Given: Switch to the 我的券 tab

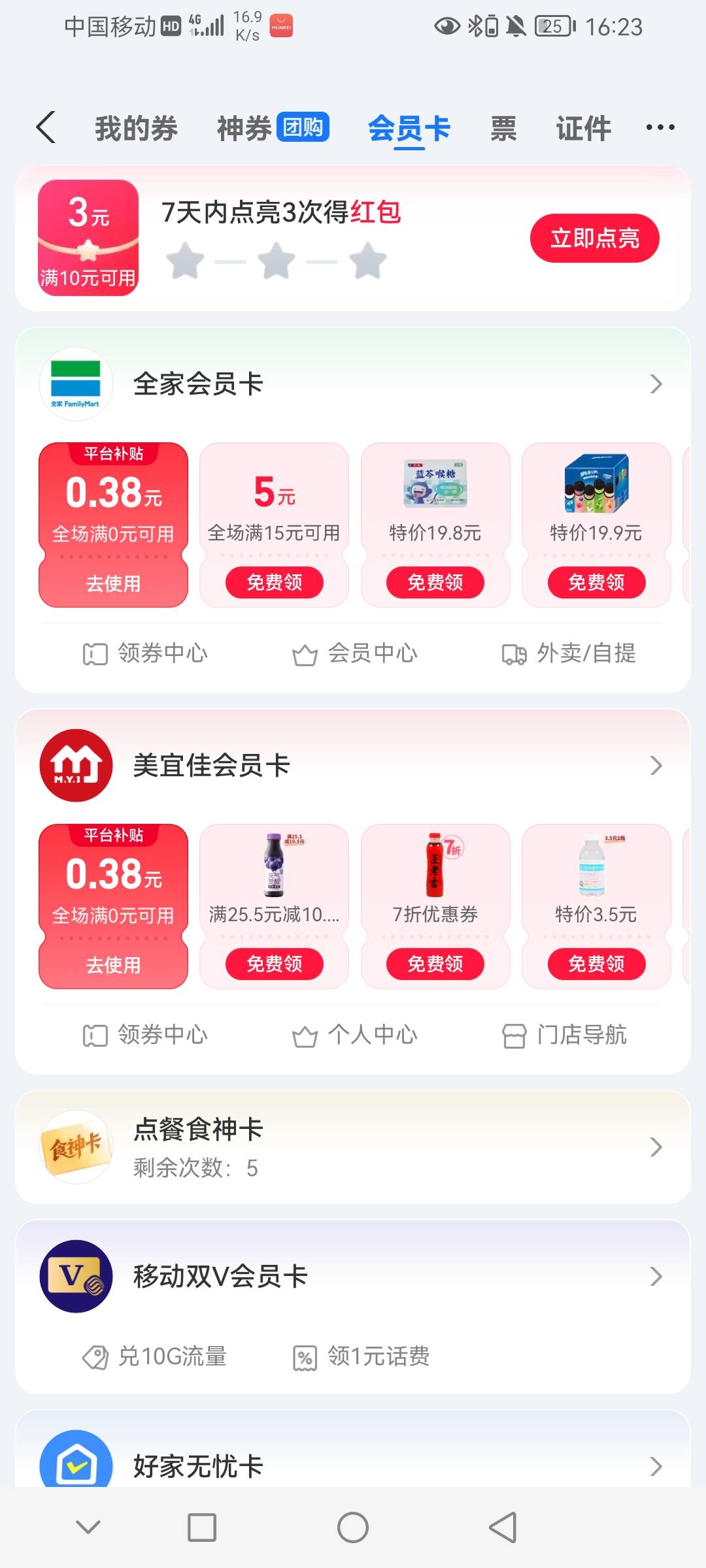Looking at the screenshot, I should coord(136,128).
